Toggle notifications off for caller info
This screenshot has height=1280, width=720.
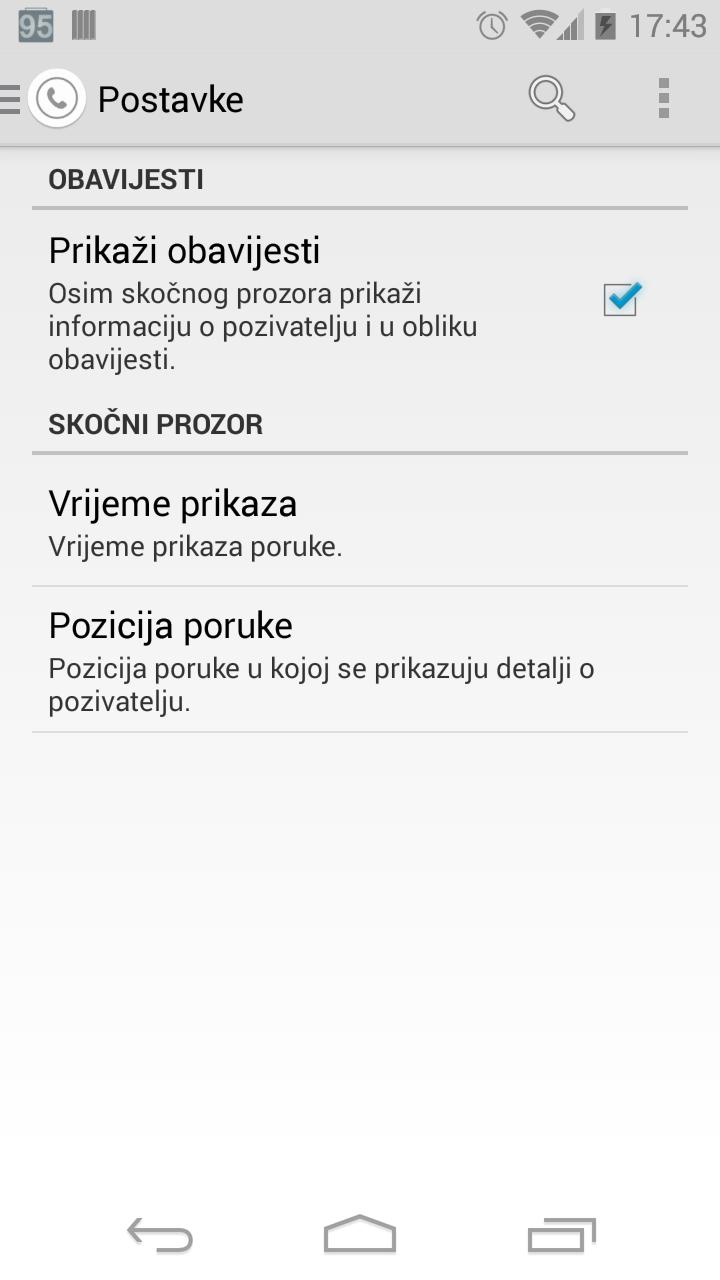point(620,299)
